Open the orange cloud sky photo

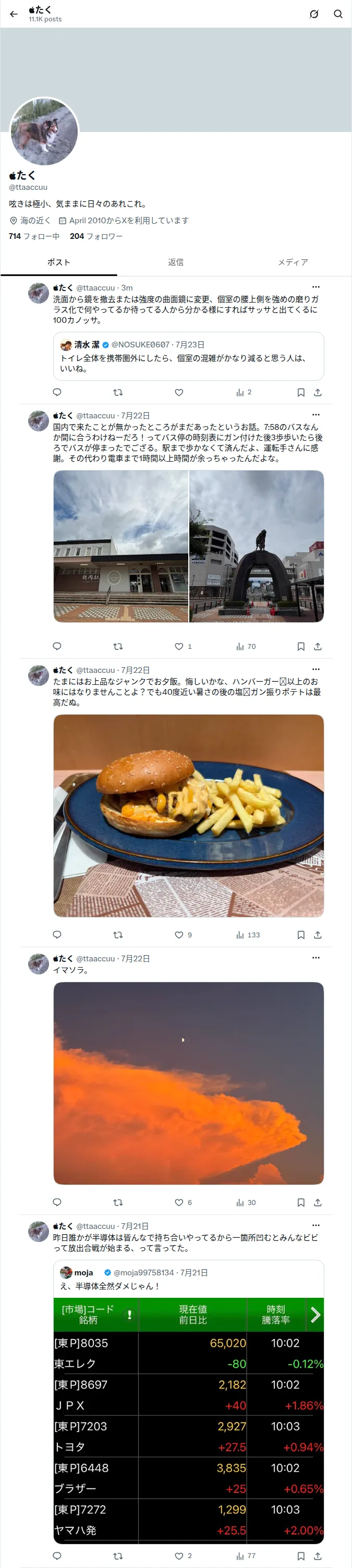(x=188, y=1083)
